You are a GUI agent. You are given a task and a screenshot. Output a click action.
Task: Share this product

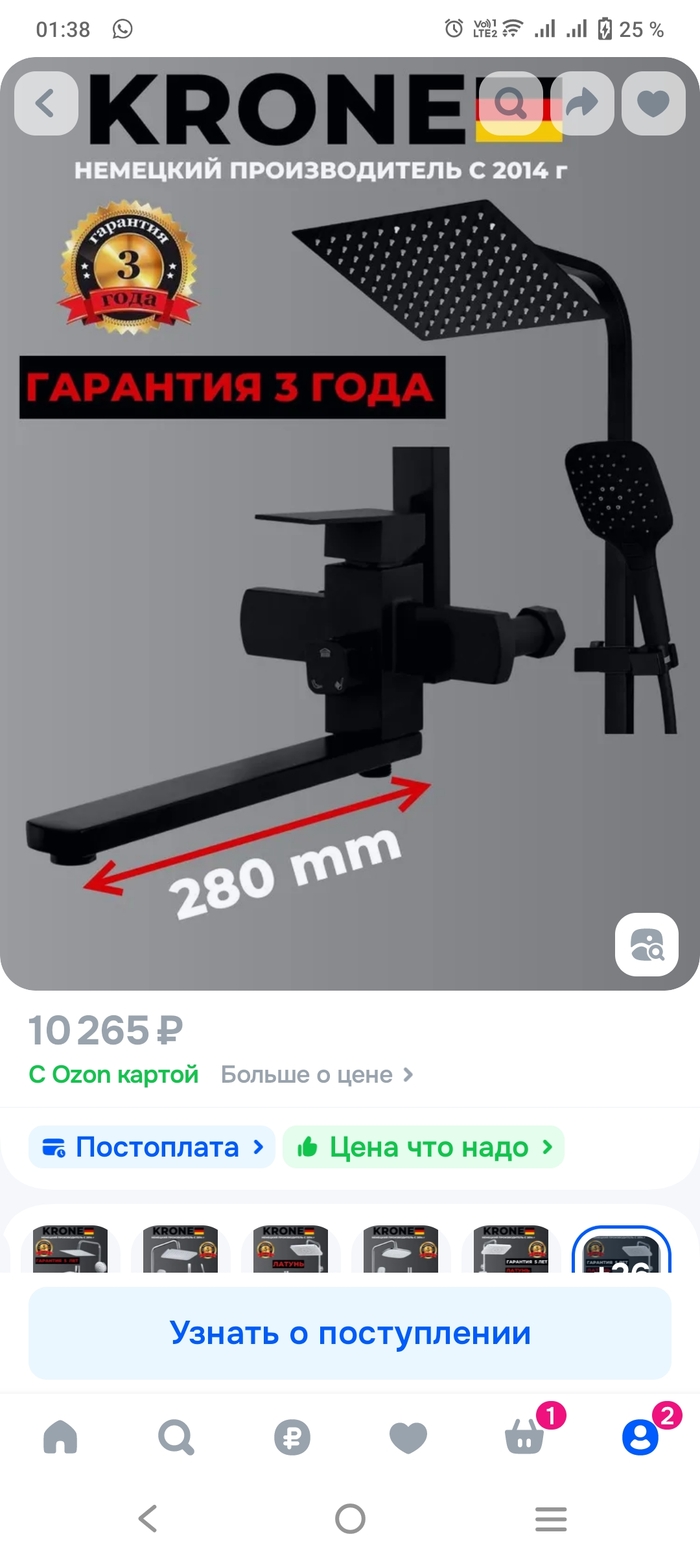coord(582,103)
